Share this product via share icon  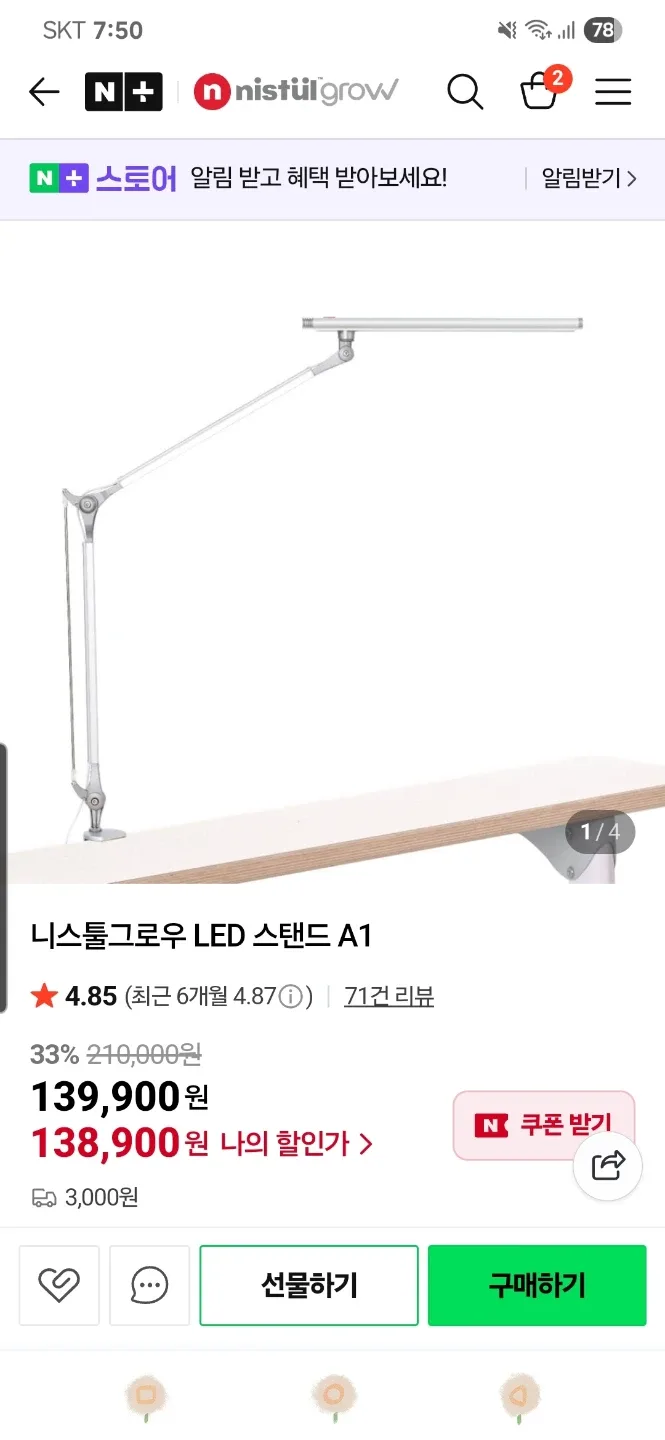tap(608, 1166)
